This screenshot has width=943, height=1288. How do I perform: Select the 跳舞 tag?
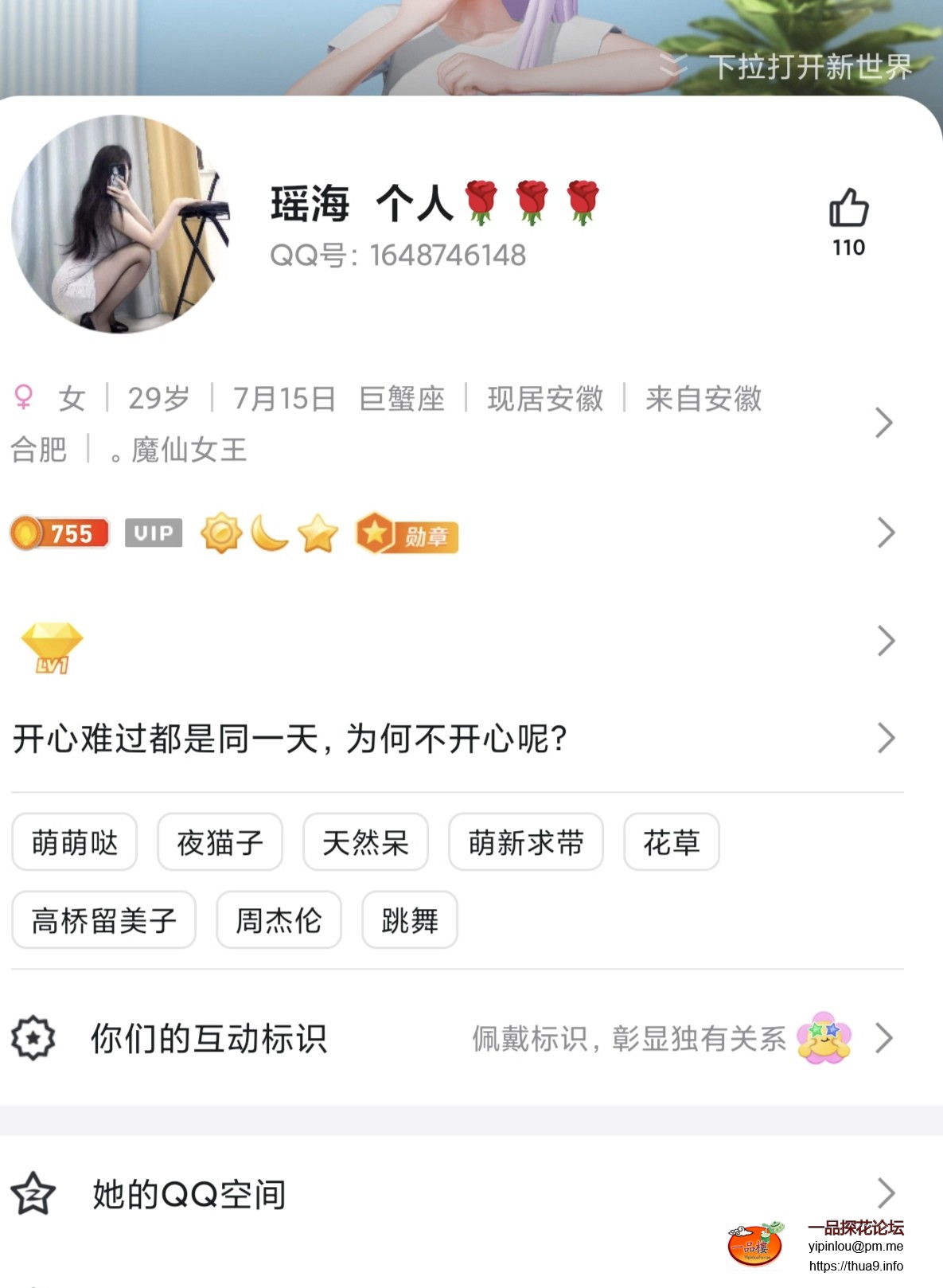pyautogui.click(x=410, y=920)
